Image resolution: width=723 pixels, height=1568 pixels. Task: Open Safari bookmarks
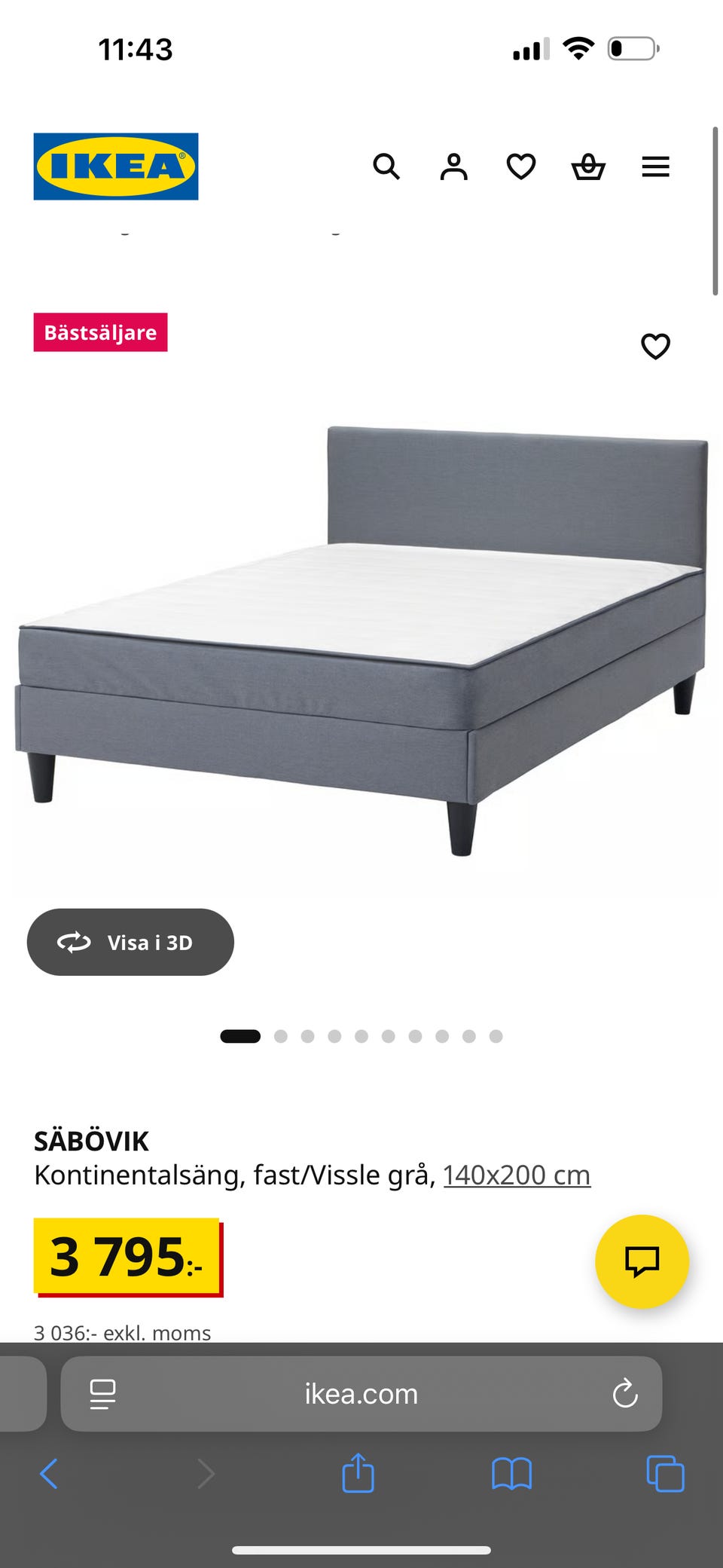click(511, 1474)
